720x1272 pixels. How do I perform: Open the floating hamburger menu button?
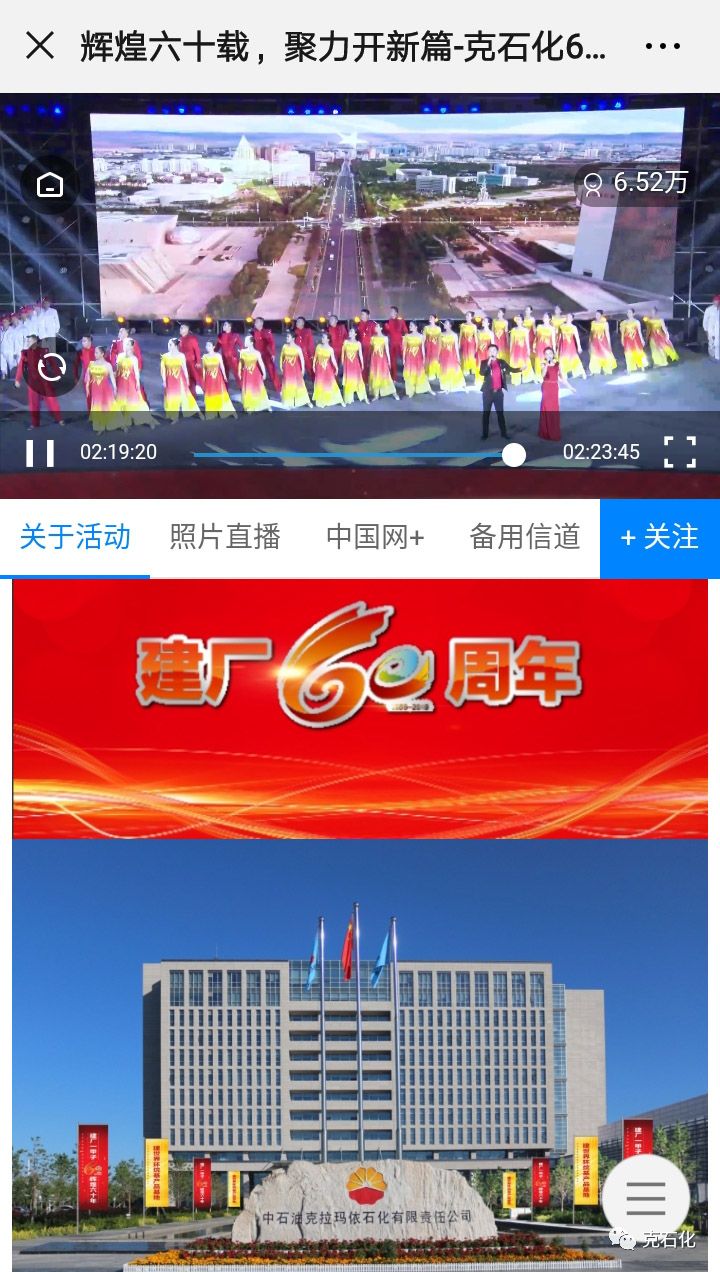645,1197
